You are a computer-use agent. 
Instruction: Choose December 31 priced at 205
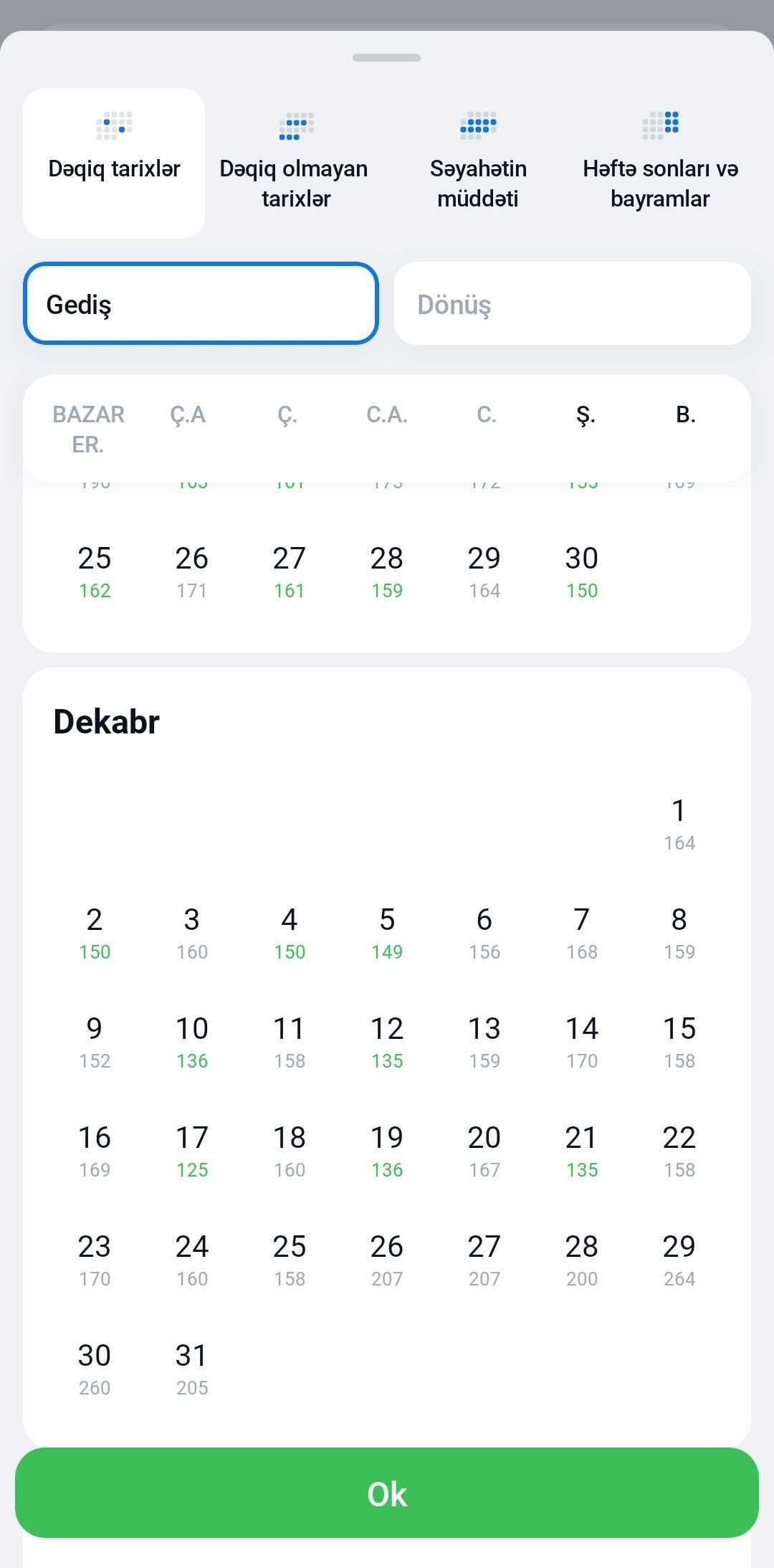(192, 1368)
